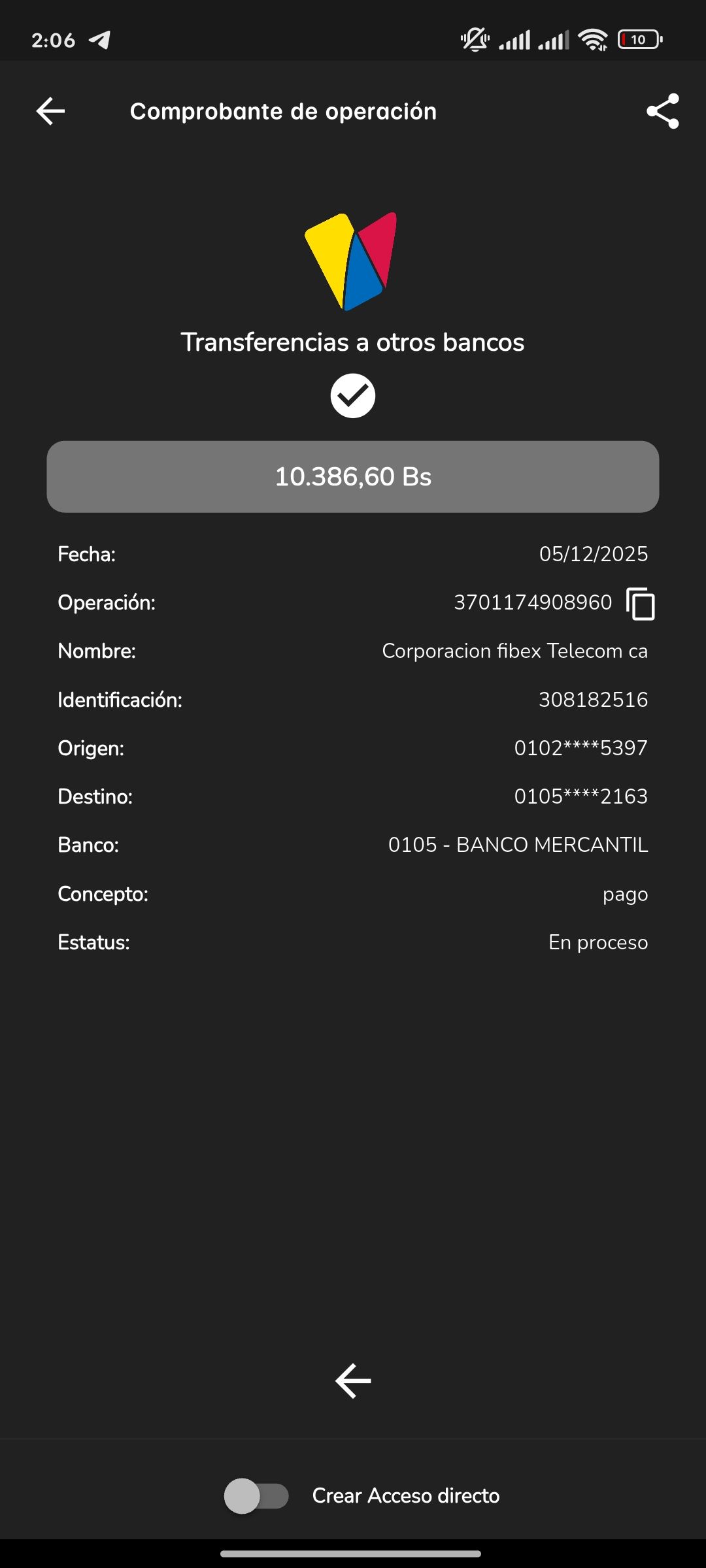Share the operation receipt

point(662,111)
